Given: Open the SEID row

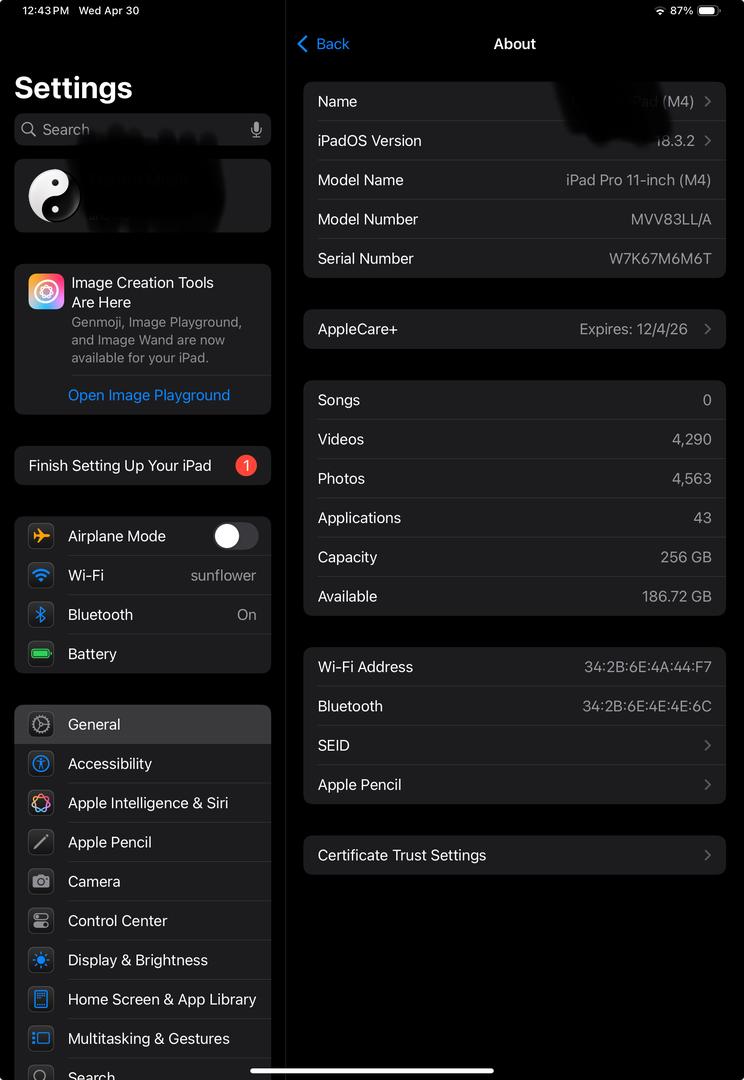Looking at the screenshot, I should pos(514,746).
